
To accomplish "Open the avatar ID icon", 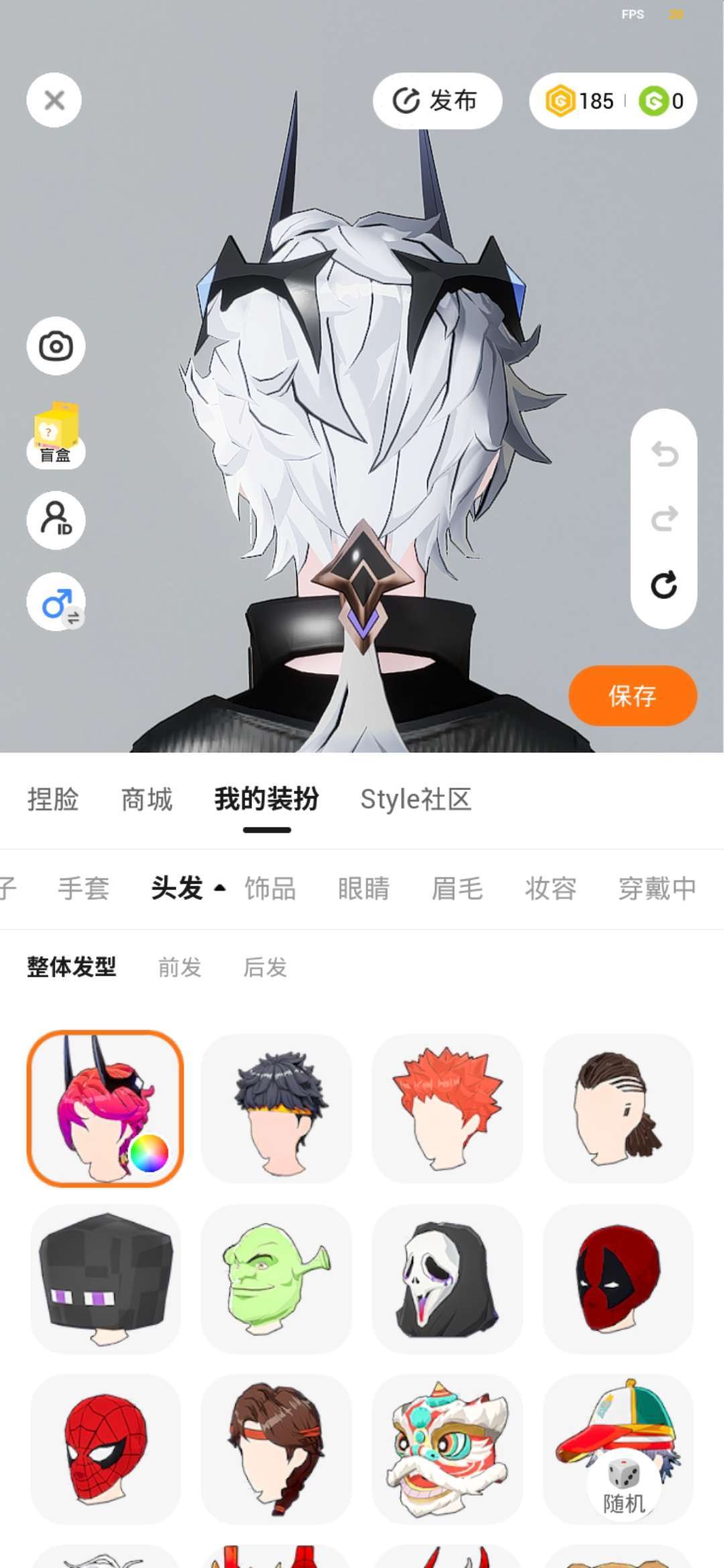I will [x=56, y=520].
